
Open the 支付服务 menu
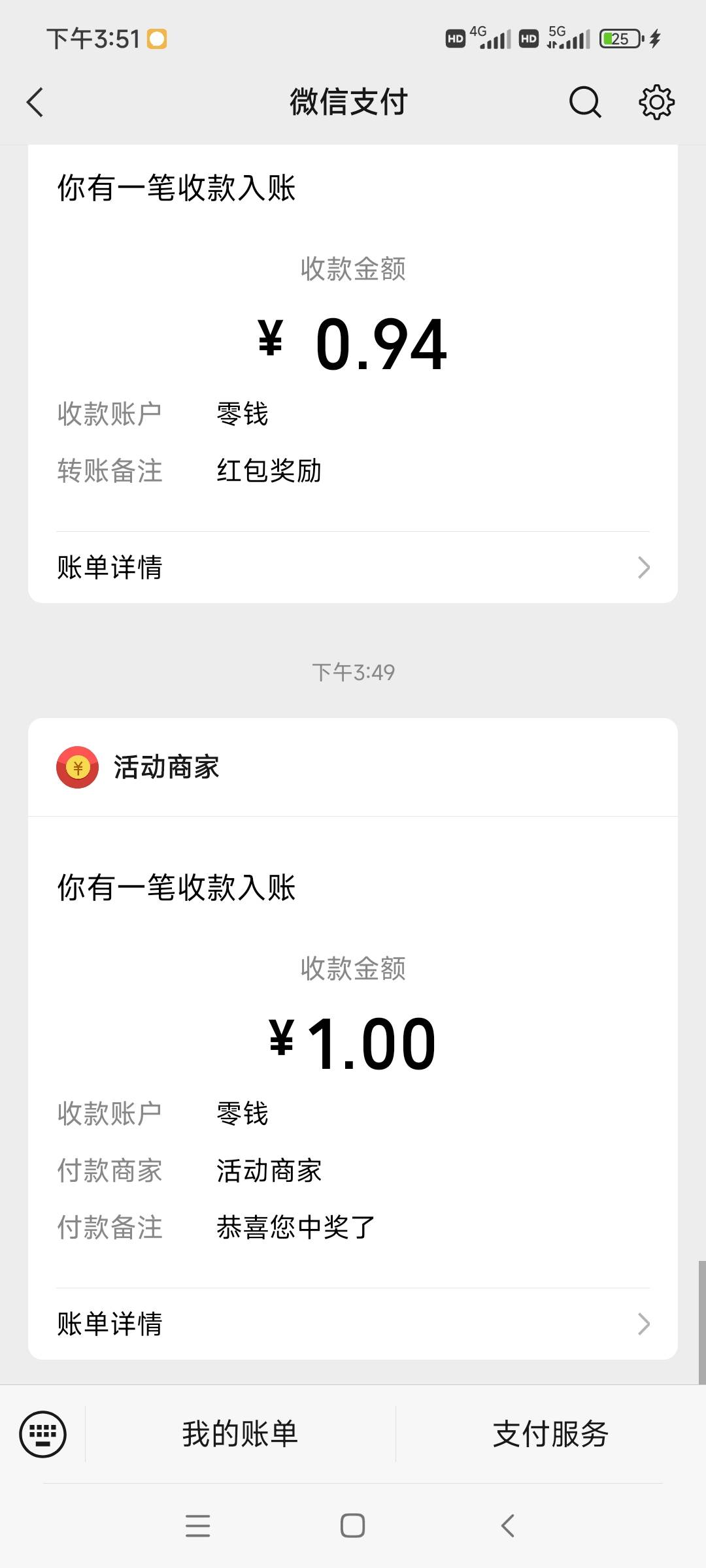click(x=550, y=1434)
